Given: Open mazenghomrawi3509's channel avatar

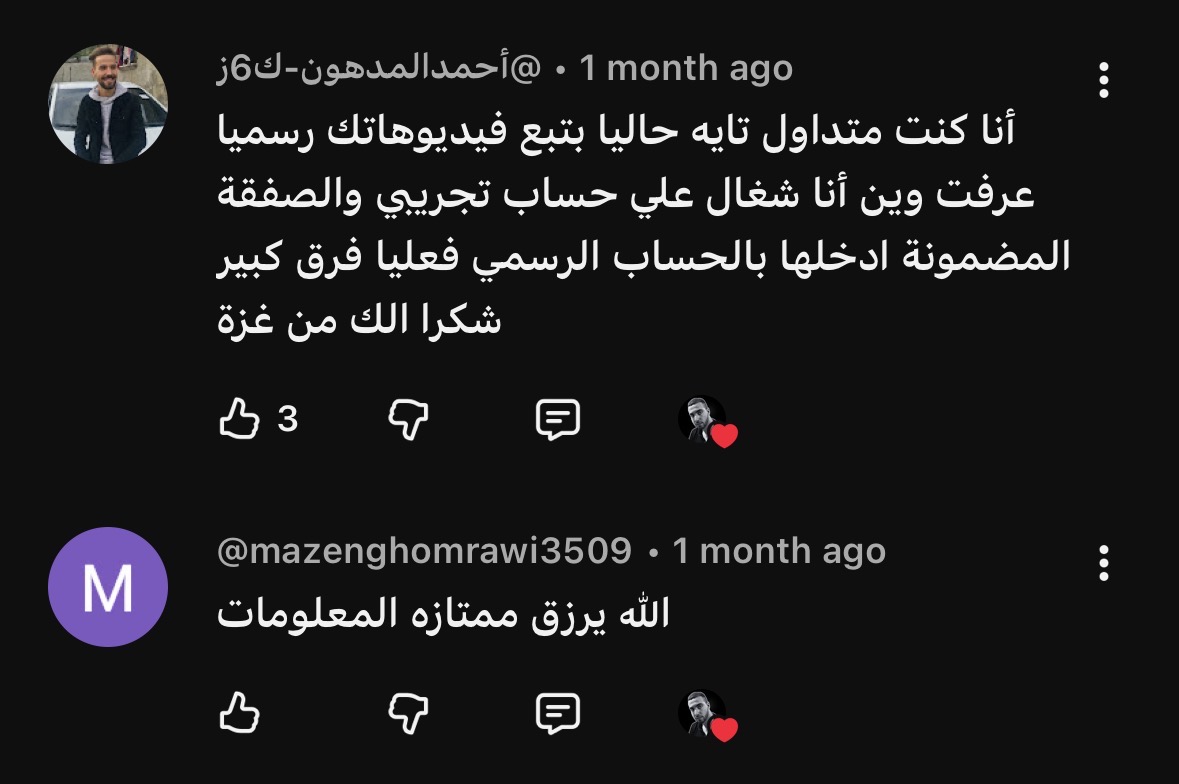Looking at the screenshot, I should click(108, 587).
